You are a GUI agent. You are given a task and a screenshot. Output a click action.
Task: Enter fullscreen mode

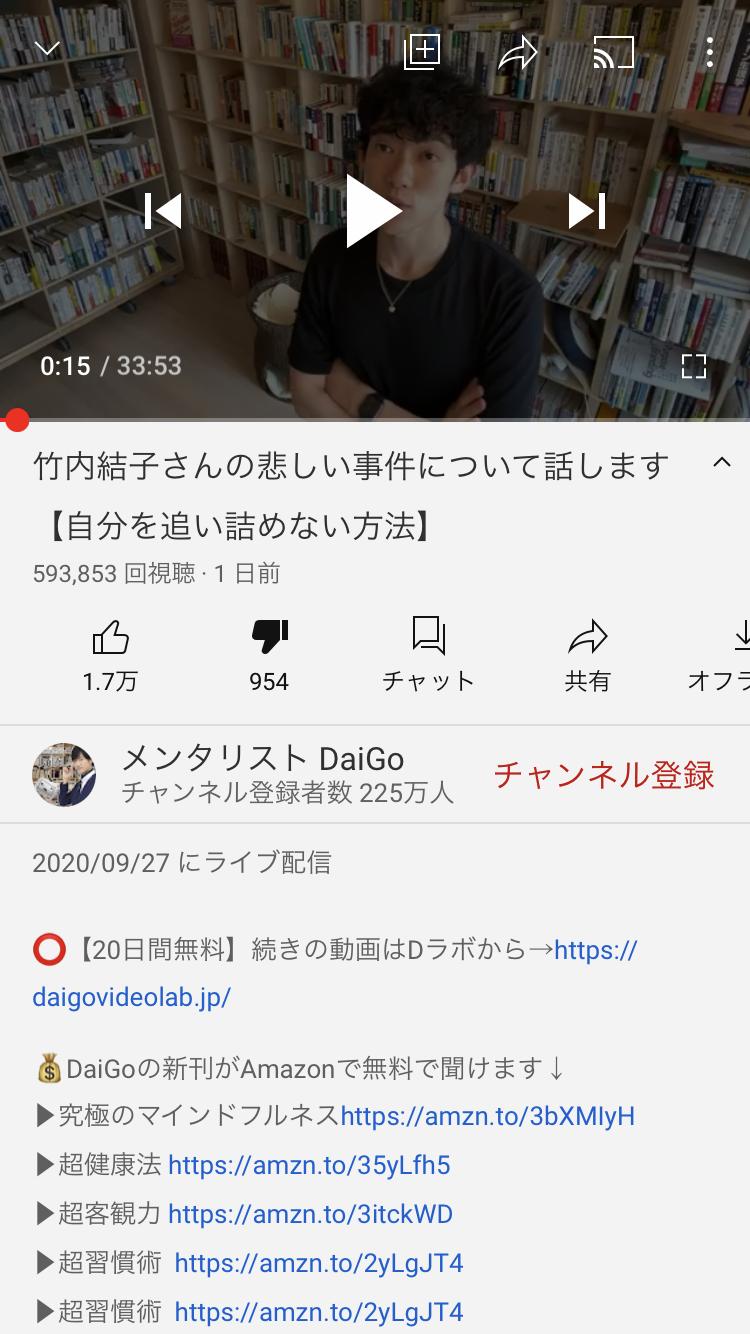[x=693, y=366]
